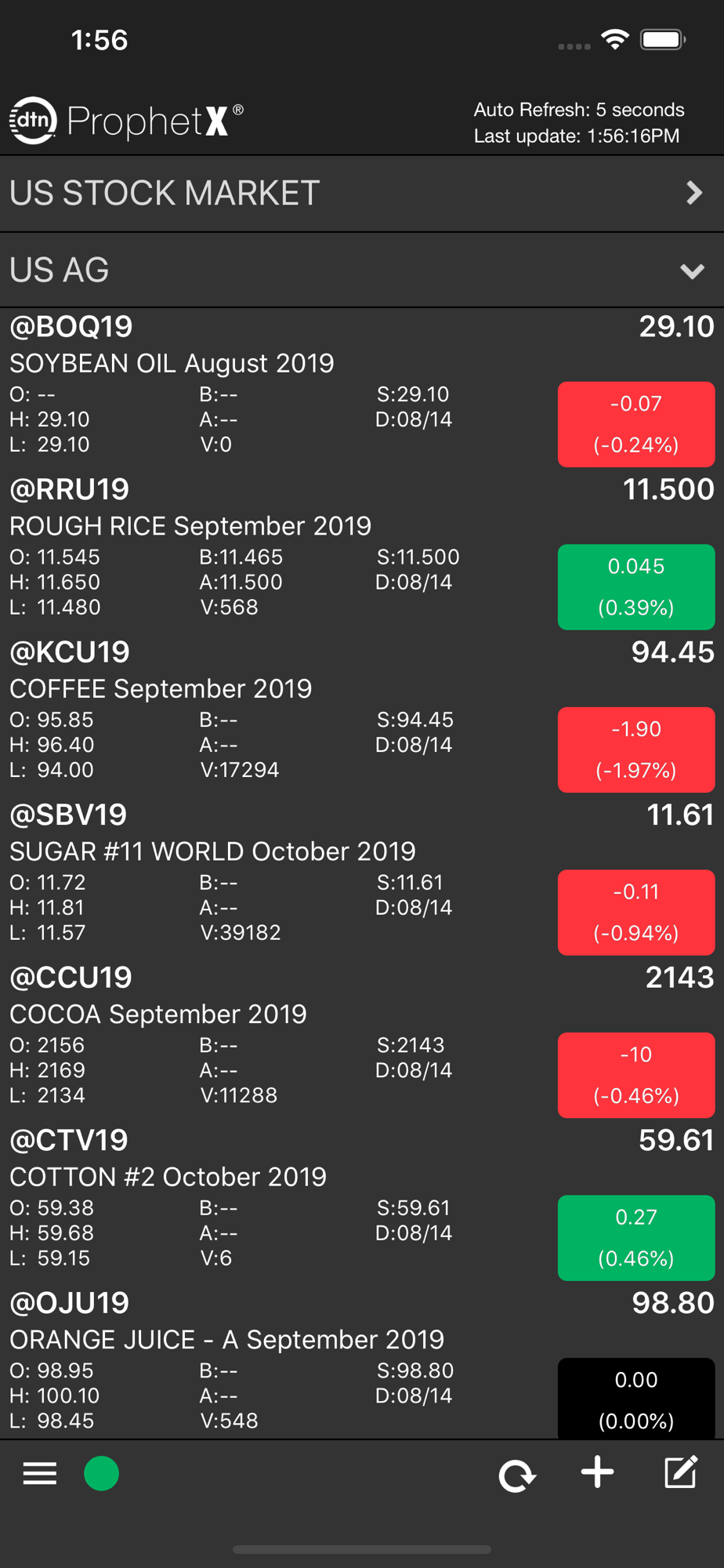
Task: Open the @BOQ19 Soybean Oil quote
Action: (362, 390)
